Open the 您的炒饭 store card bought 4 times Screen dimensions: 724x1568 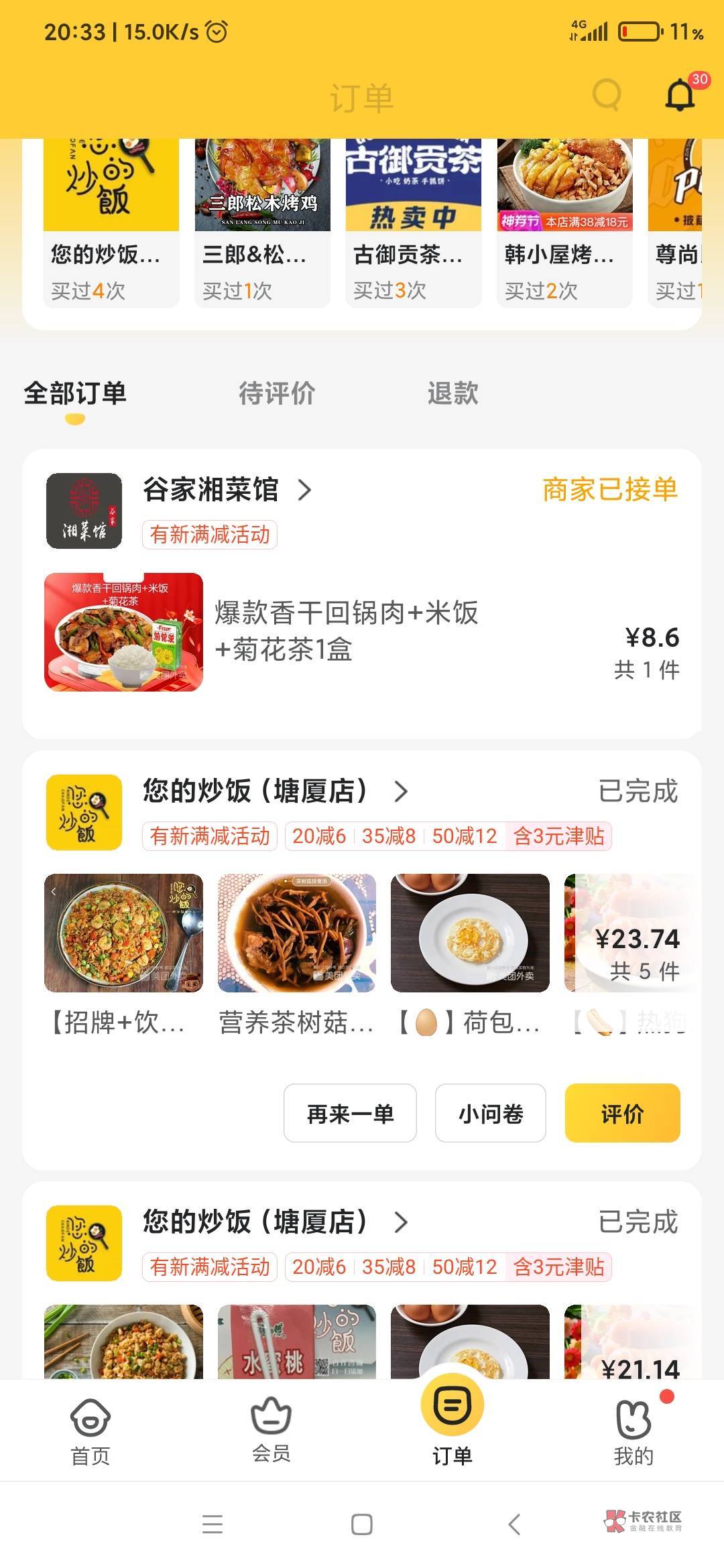111,221
